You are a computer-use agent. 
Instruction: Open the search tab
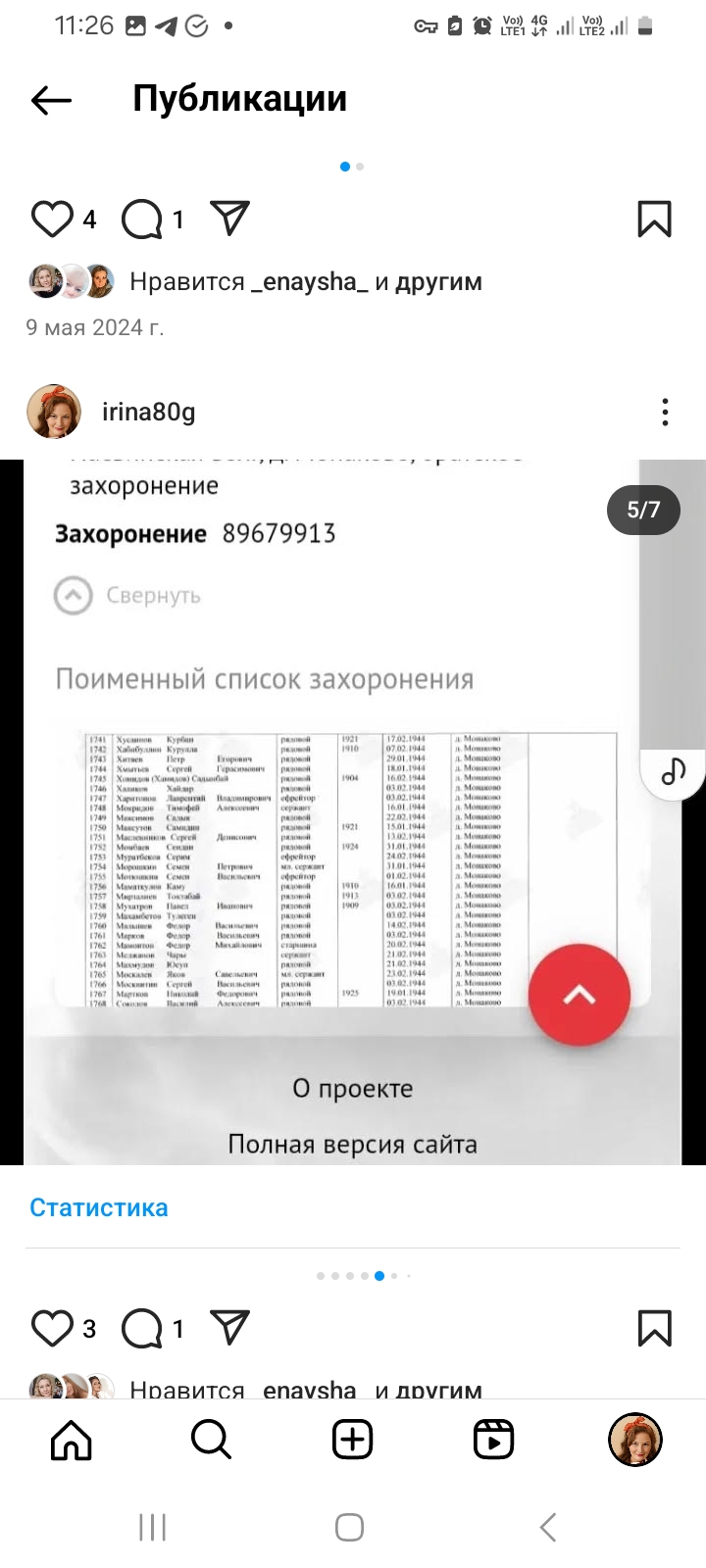click(211, 1440)
